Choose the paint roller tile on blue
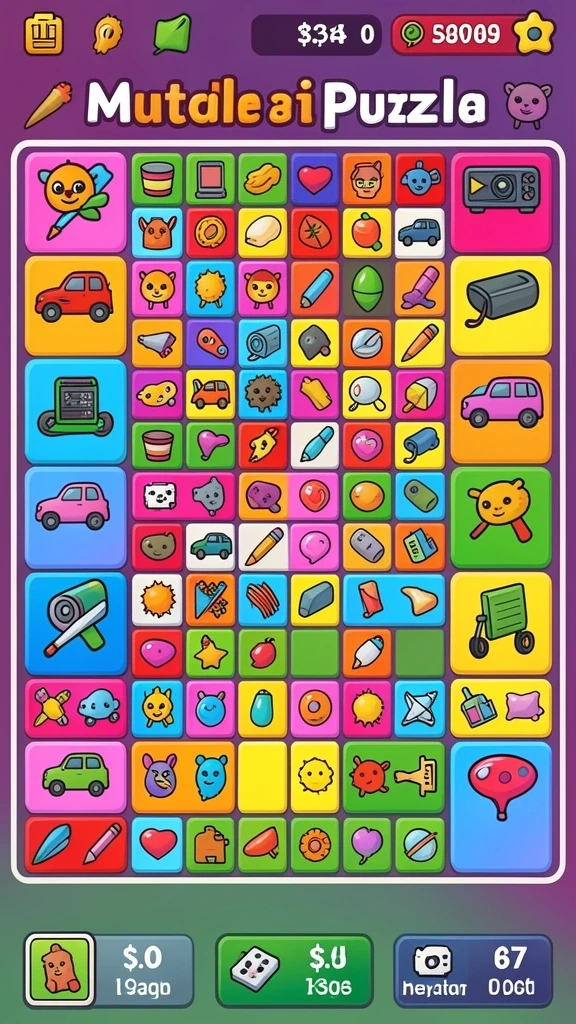 click(76, 623)
